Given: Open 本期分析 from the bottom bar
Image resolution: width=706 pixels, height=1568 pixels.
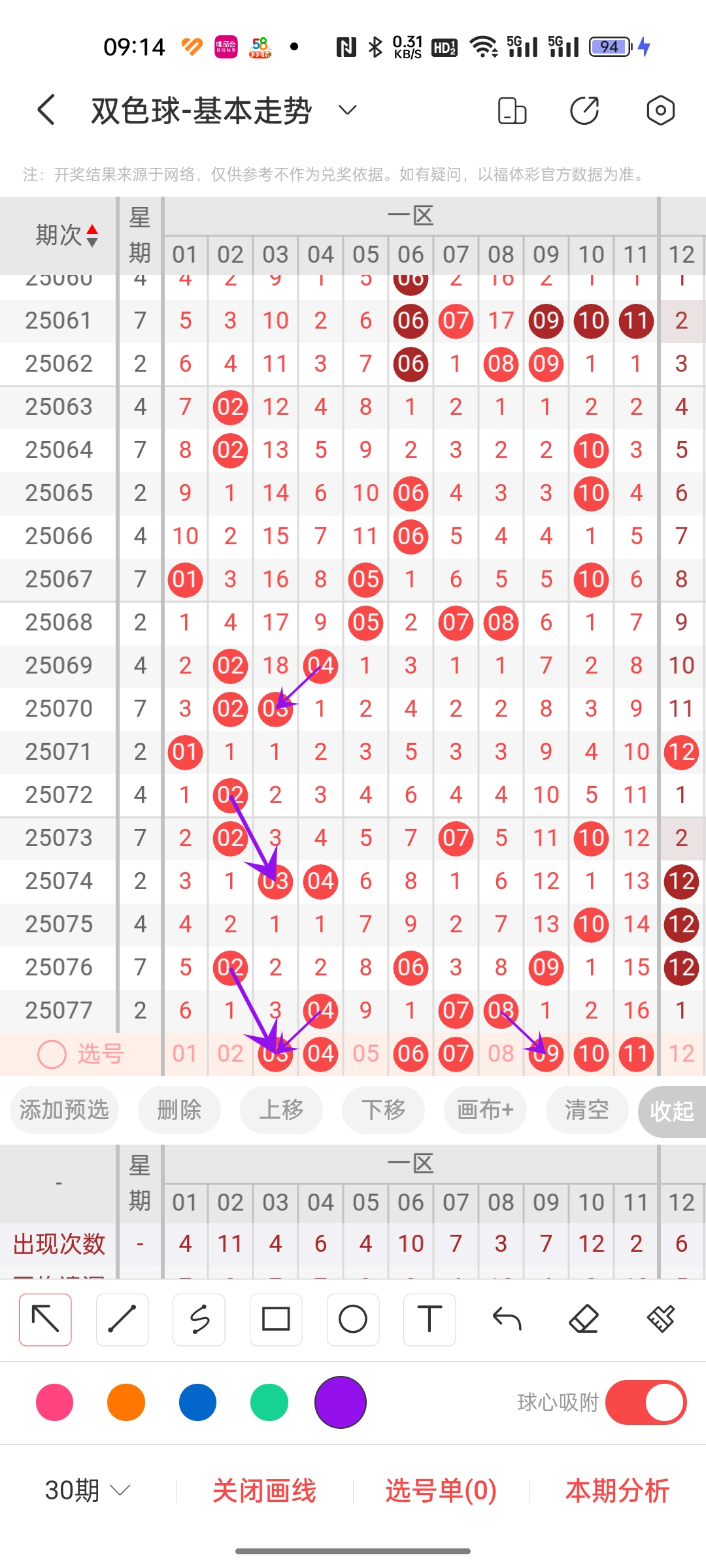Looking at the screenshot, I should click(x=616, y=1492).
